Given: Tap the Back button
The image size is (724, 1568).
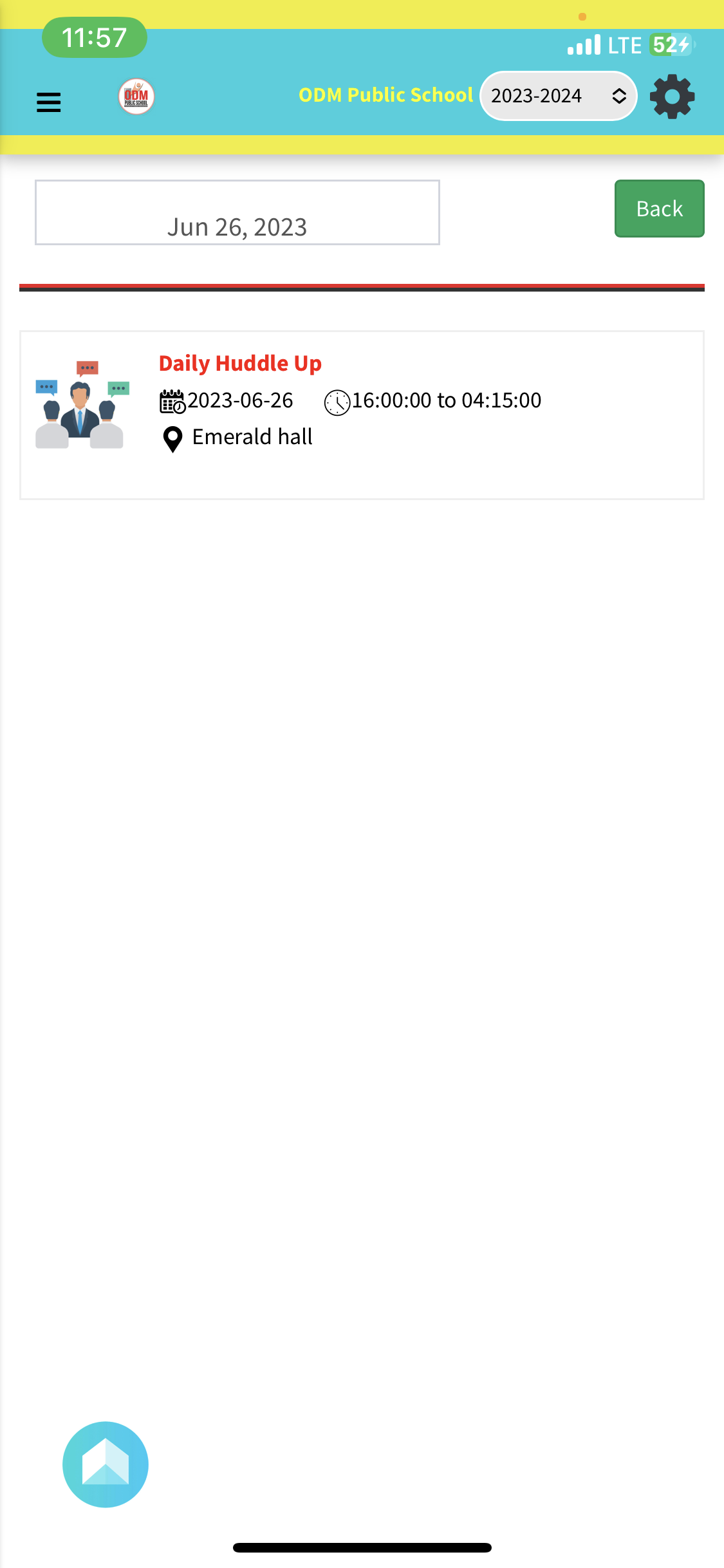Looking at the screenshot, I should 659,209.
